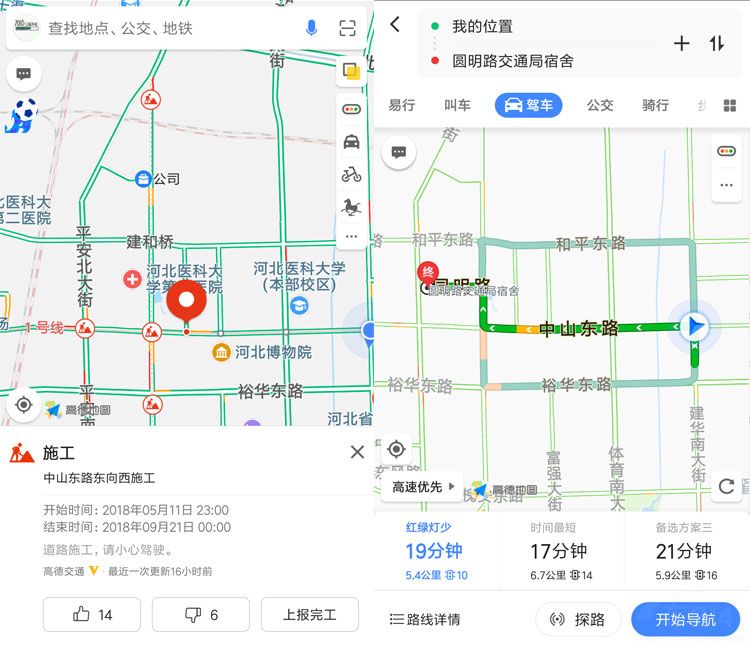The image size is (750, 650).
Task: Start navigation with 开始导航
Action: pos(685,620)
